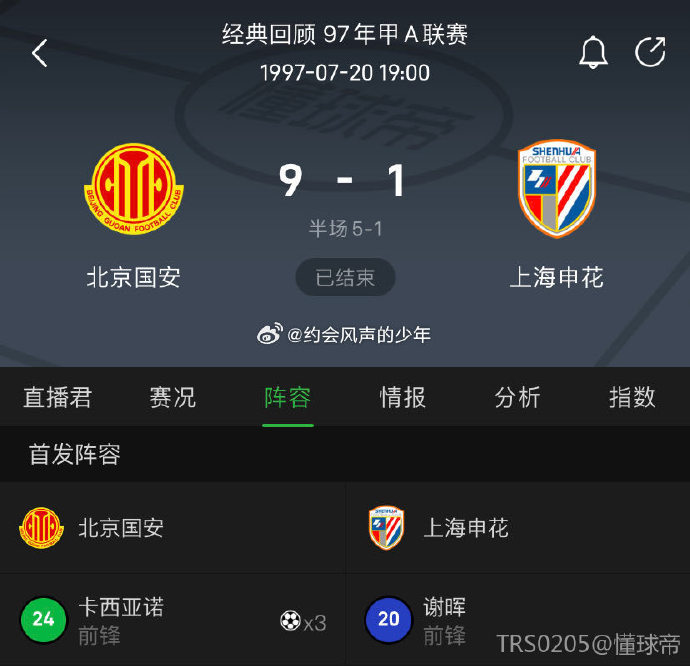Open the 北京国安 team logo
This screenshot has width=690, height=666.
133,189
